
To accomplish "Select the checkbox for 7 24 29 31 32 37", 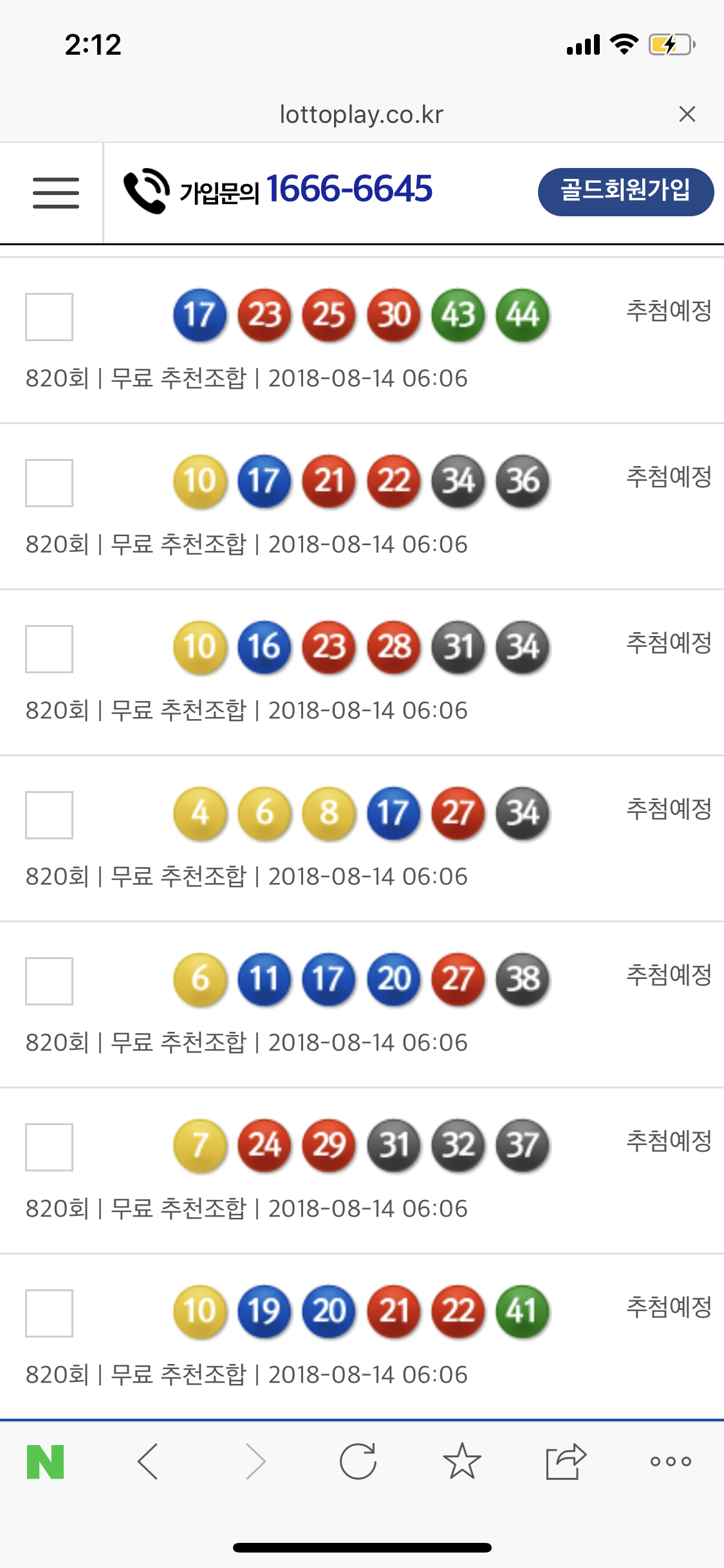I will 49,1147.
